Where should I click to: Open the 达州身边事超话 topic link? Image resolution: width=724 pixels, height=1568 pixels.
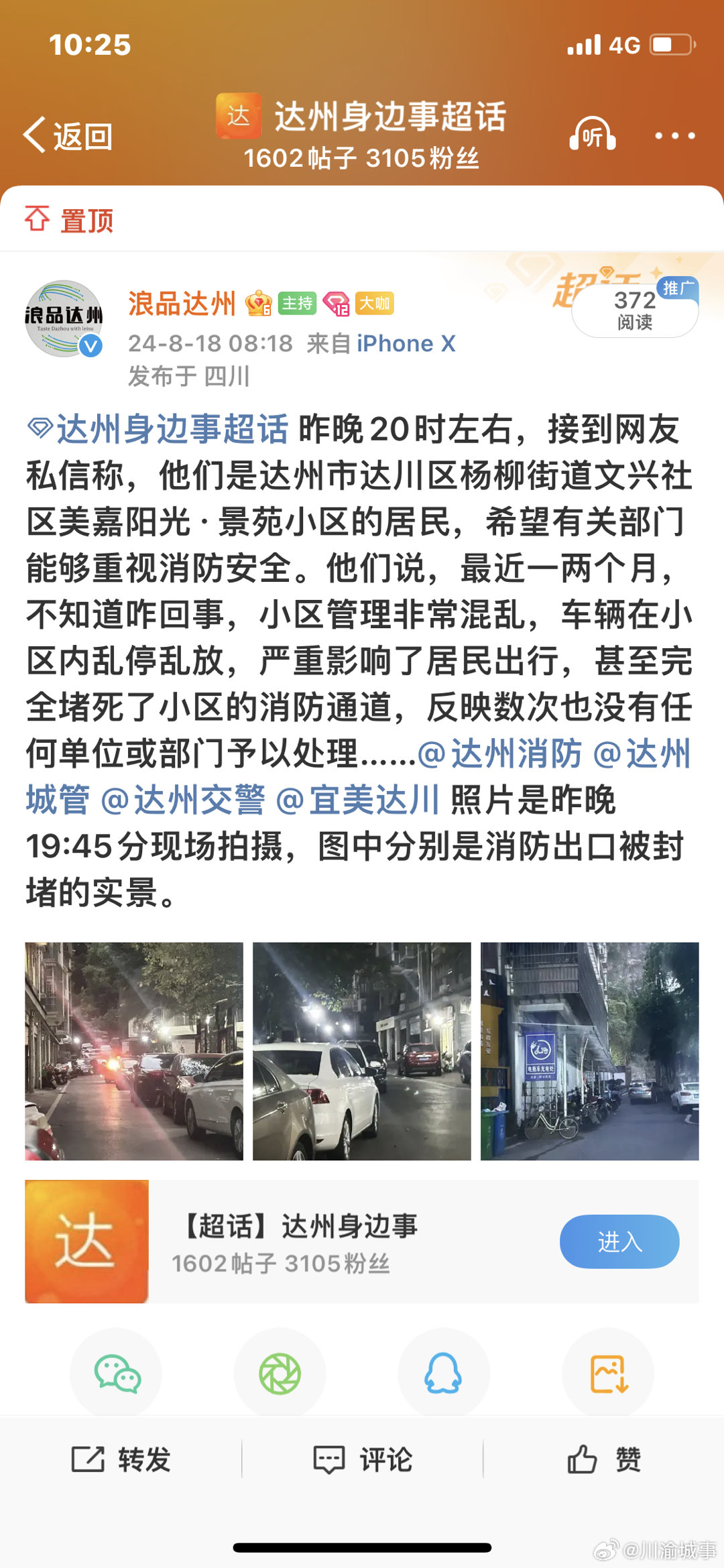158,429
